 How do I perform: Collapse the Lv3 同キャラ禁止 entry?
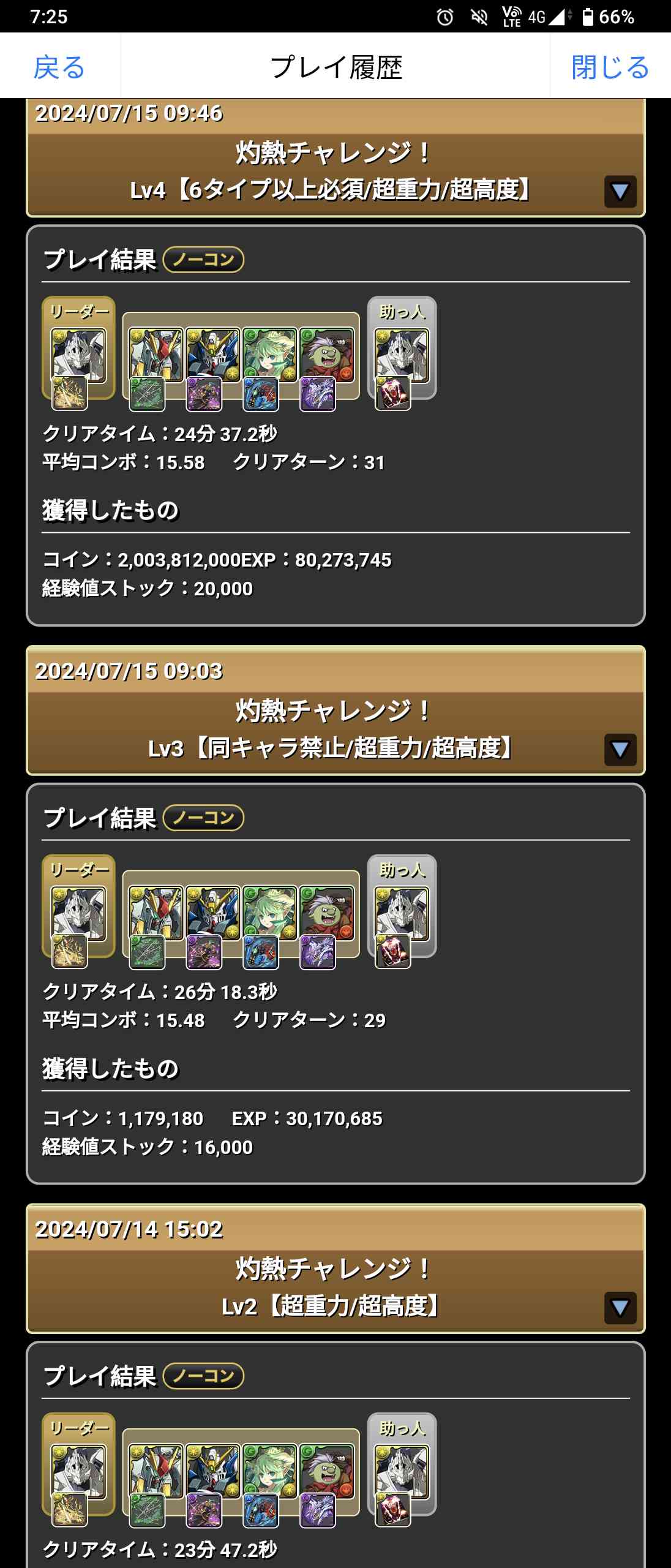(620, 749)
